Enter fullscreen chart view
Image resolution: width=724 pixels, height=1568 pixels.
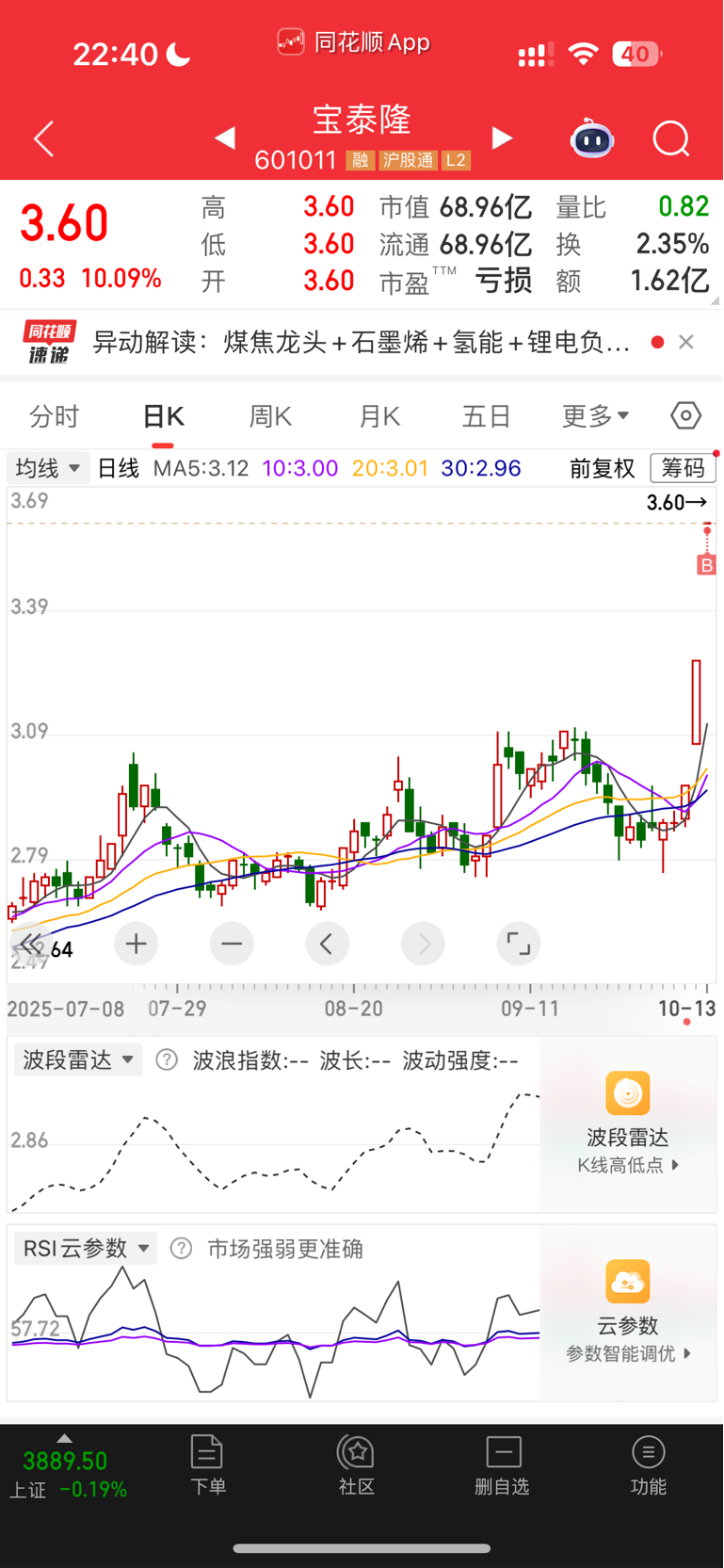coord(518,944)
